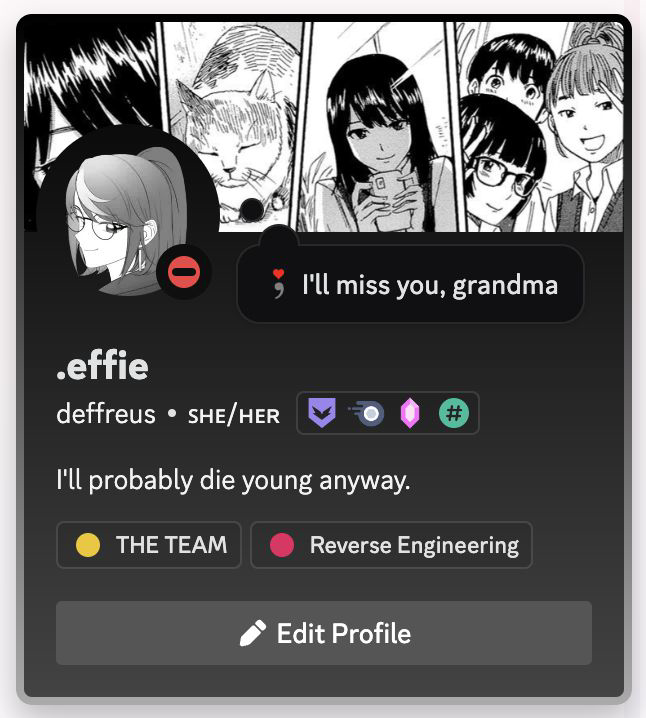Select the THE TEAM role chip
The image size is (646, 718).
point(149,545)
